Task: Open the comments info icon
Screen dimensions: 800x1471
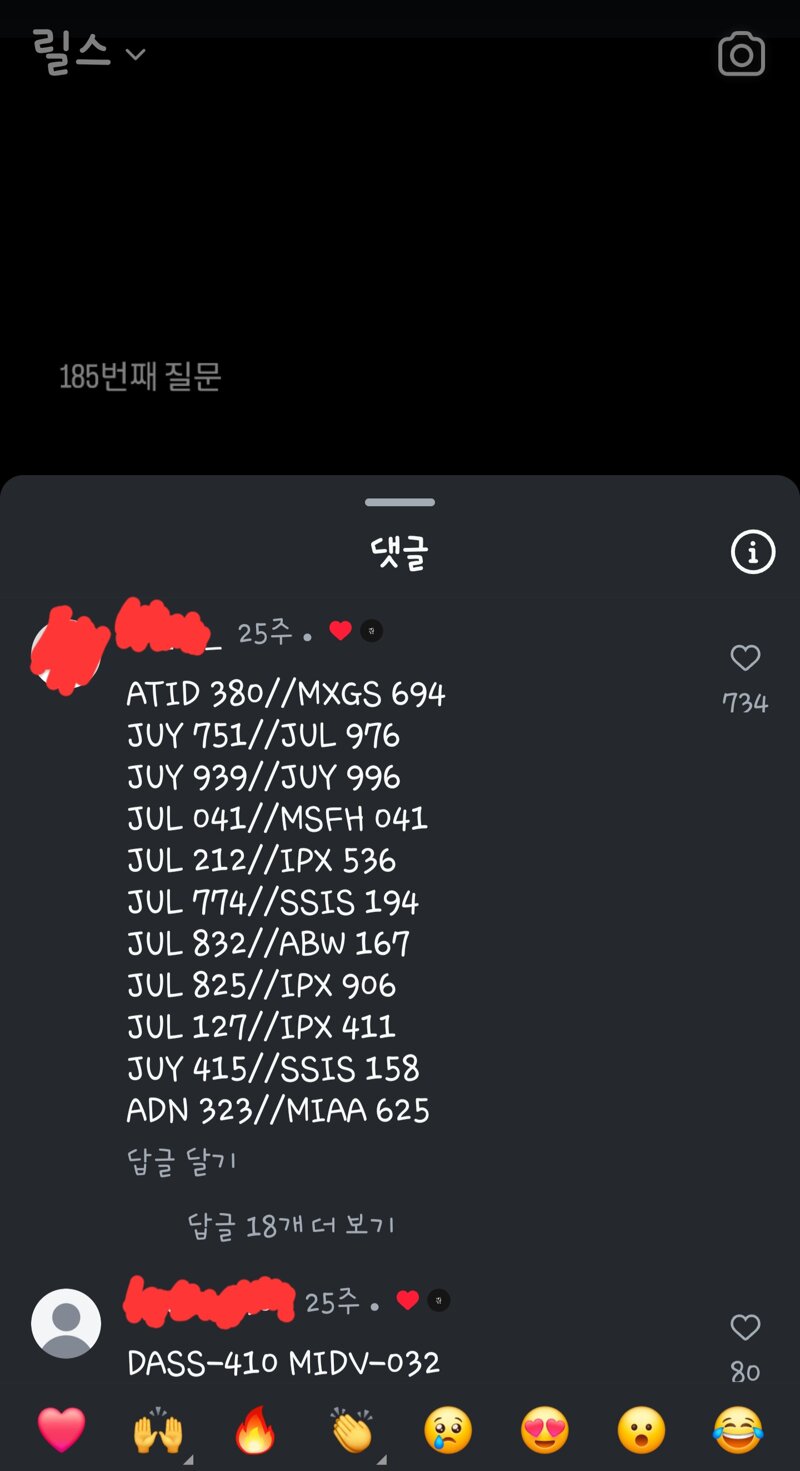Action: 752,551
